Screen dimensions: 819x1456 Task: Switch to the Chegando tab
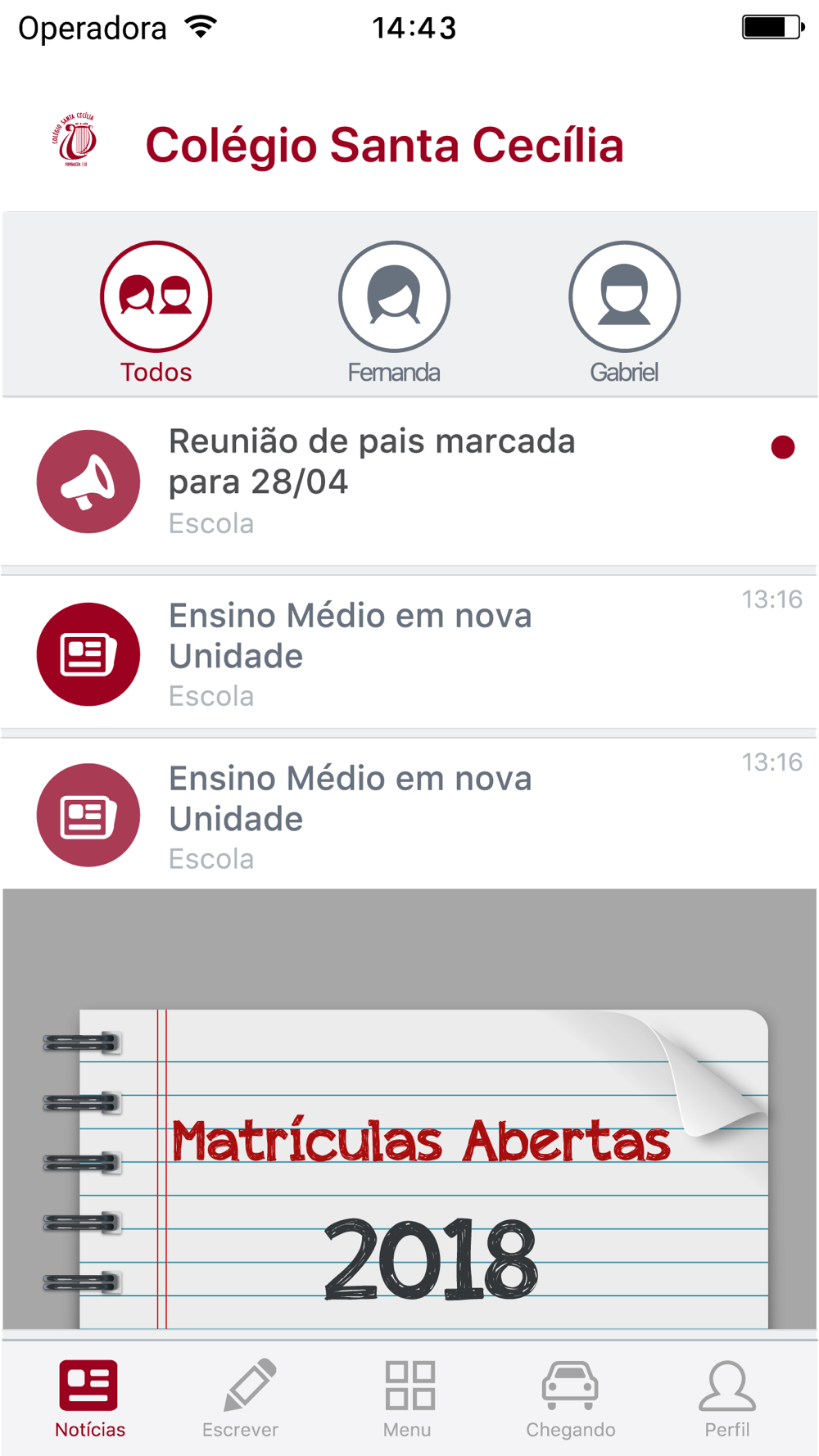coord(570,1399)
